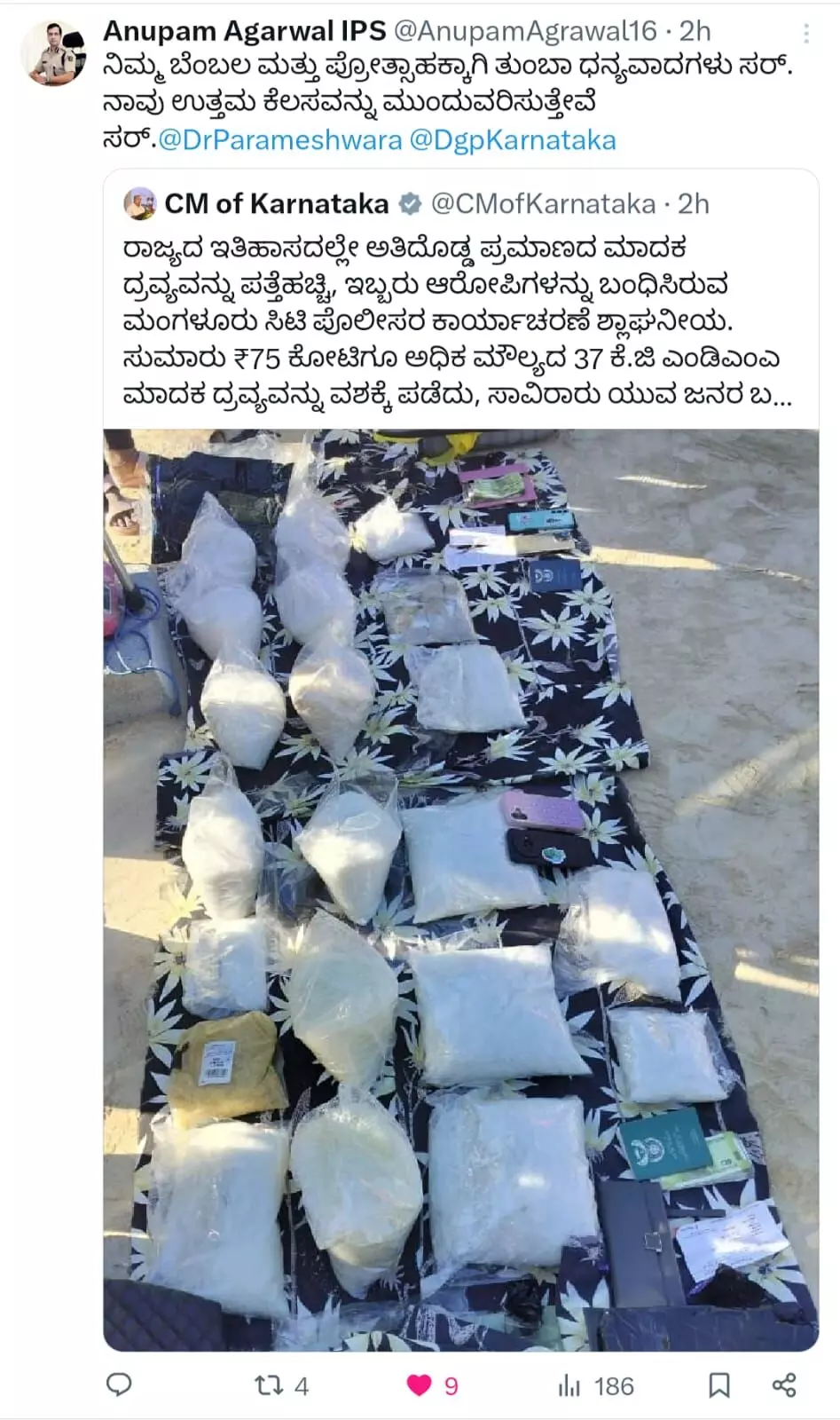Share this tweet
This screenshot has width=840, height=1420.
[x=784, y=1385]
